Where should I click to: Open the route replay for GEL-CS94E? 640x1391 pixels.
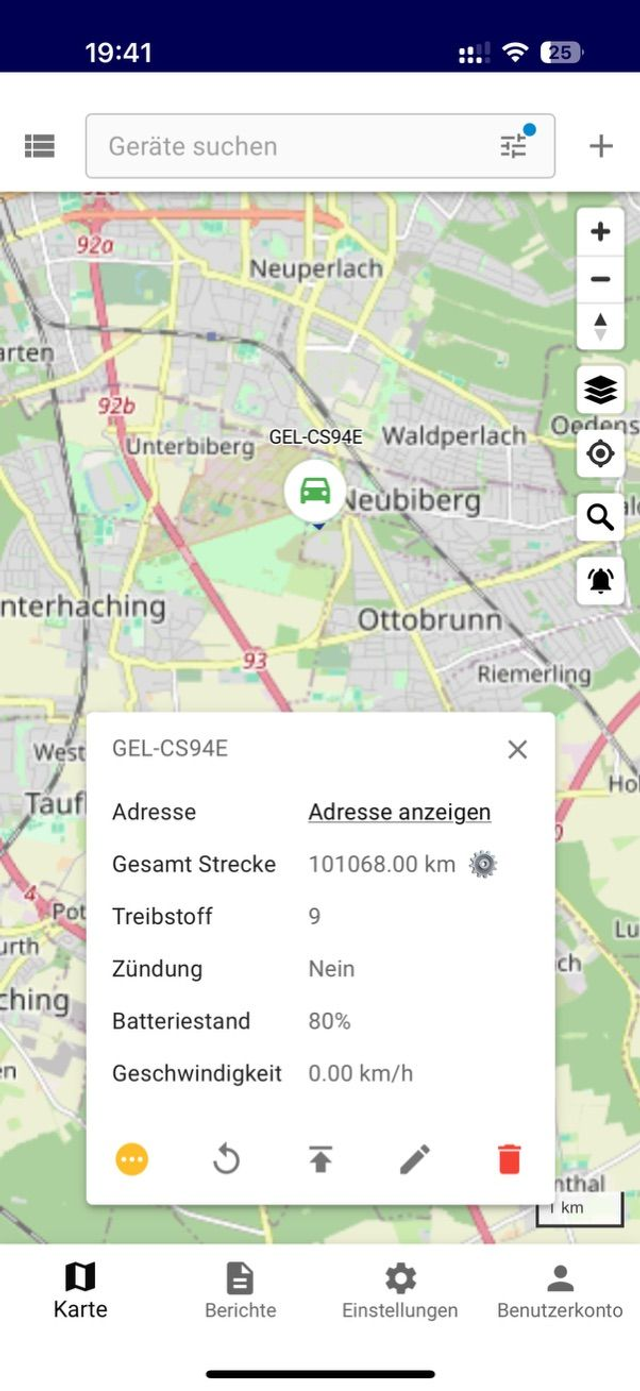(226, 1159)
